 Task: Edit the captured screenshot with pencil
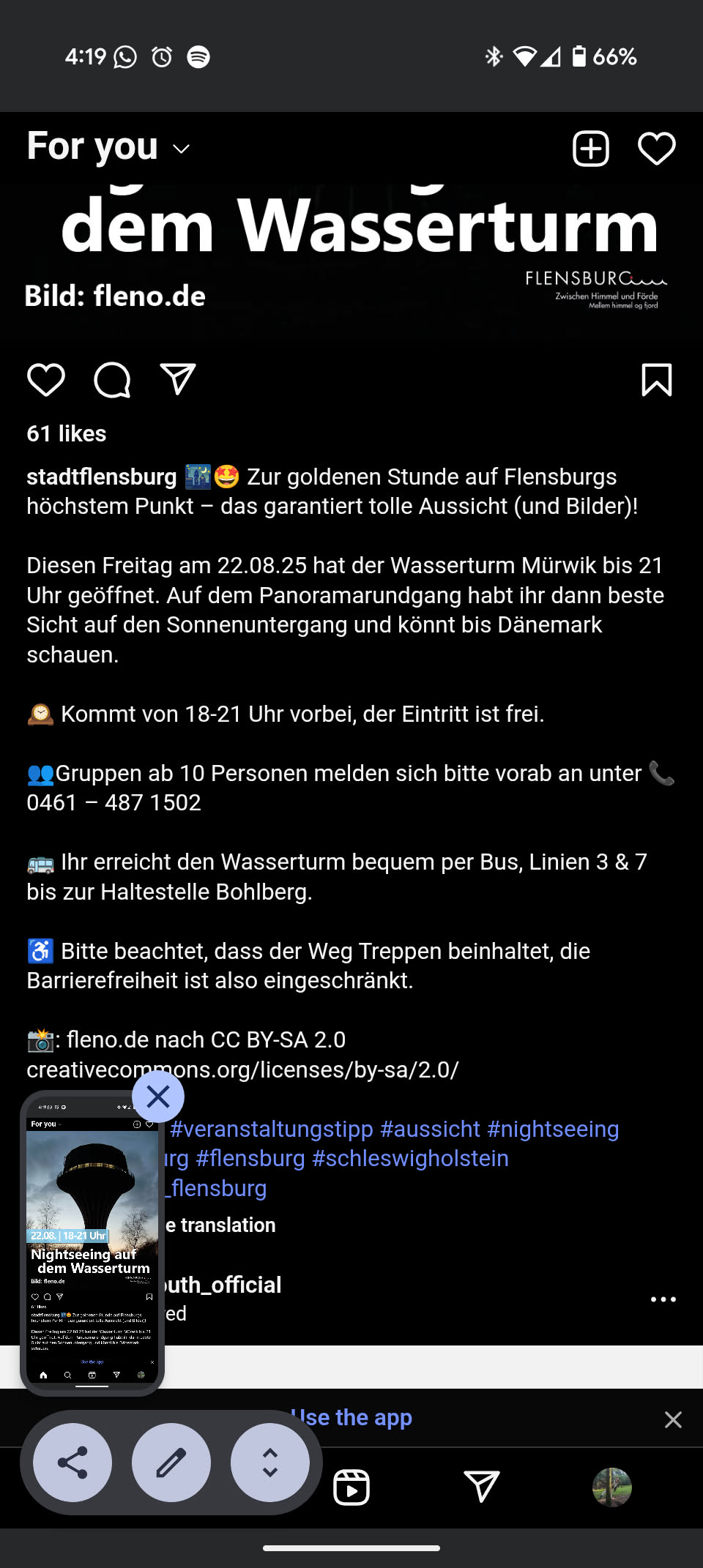click(x=171, y=1463)
